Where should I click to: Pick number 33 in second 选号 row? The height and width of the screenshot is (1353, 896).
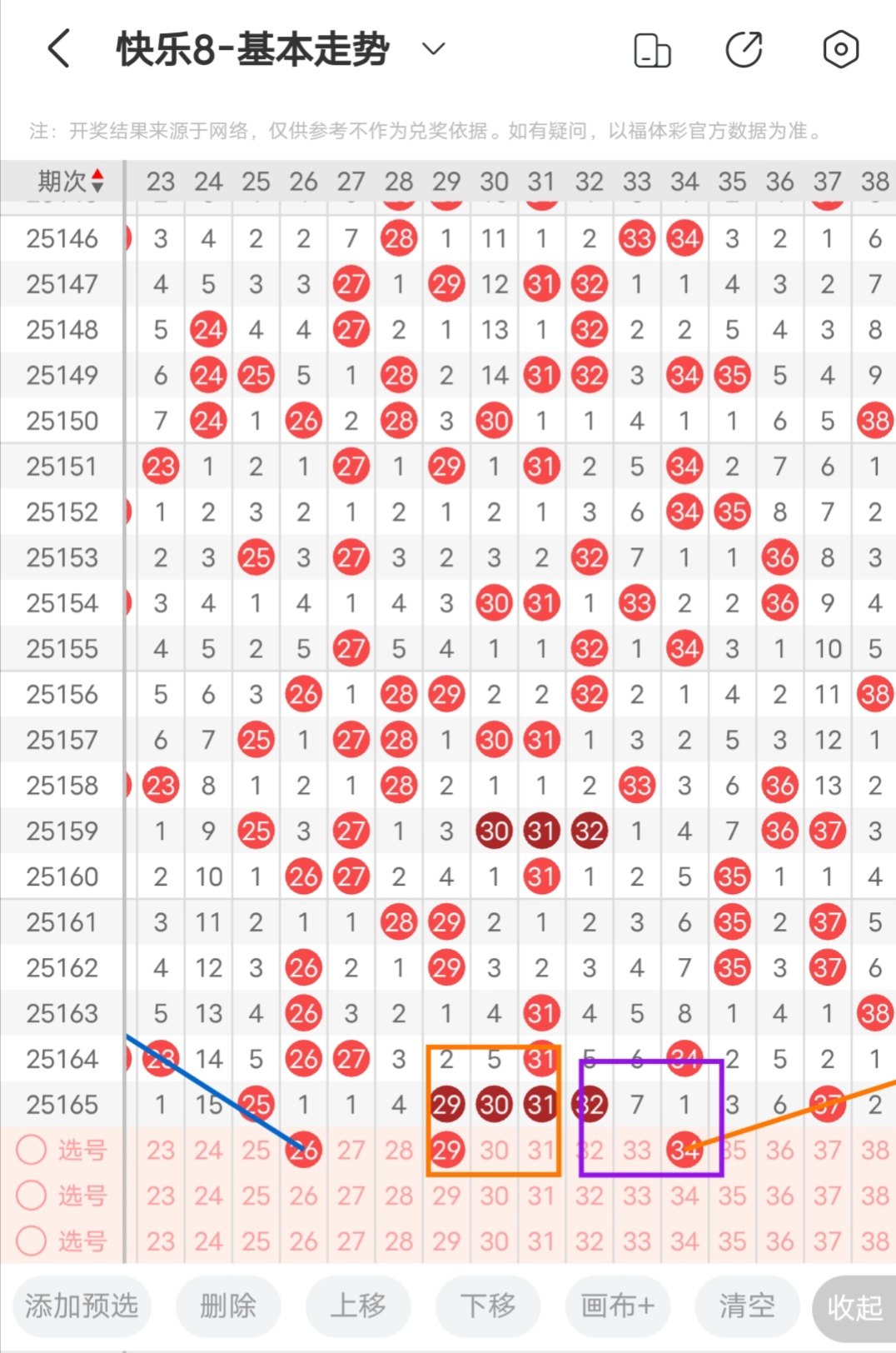coord(637,1196)
